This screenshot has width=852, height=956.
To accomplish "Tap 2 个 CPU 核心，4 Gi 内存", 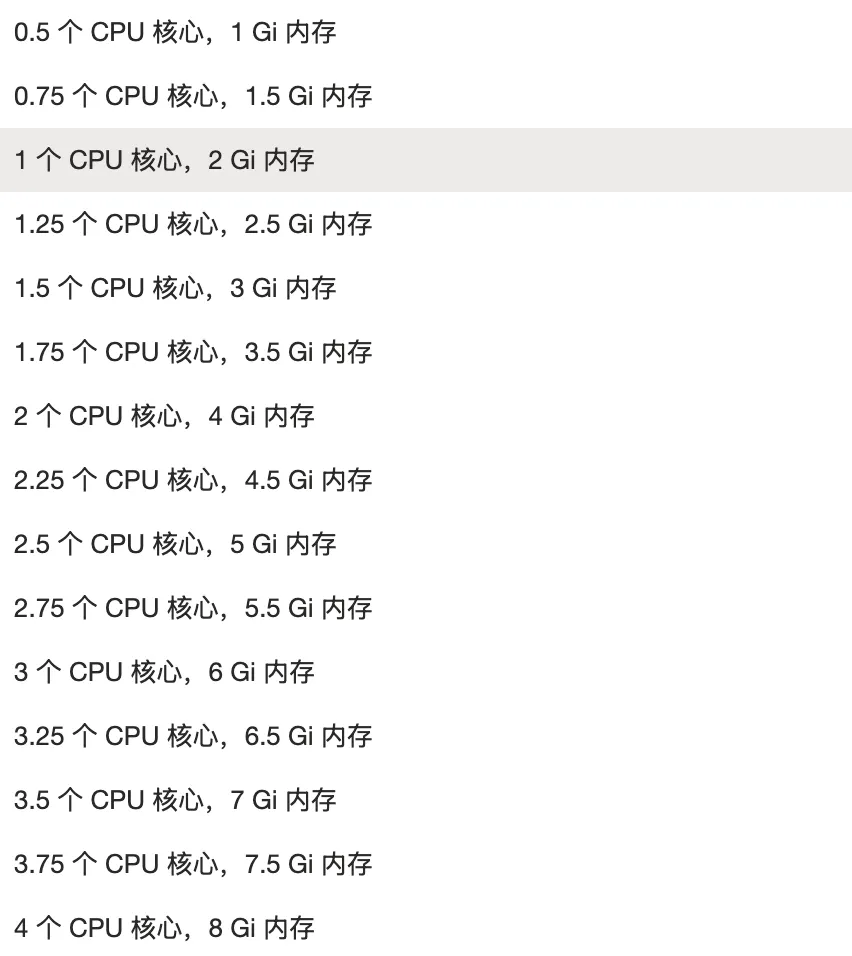I will [x=165, y=416].
